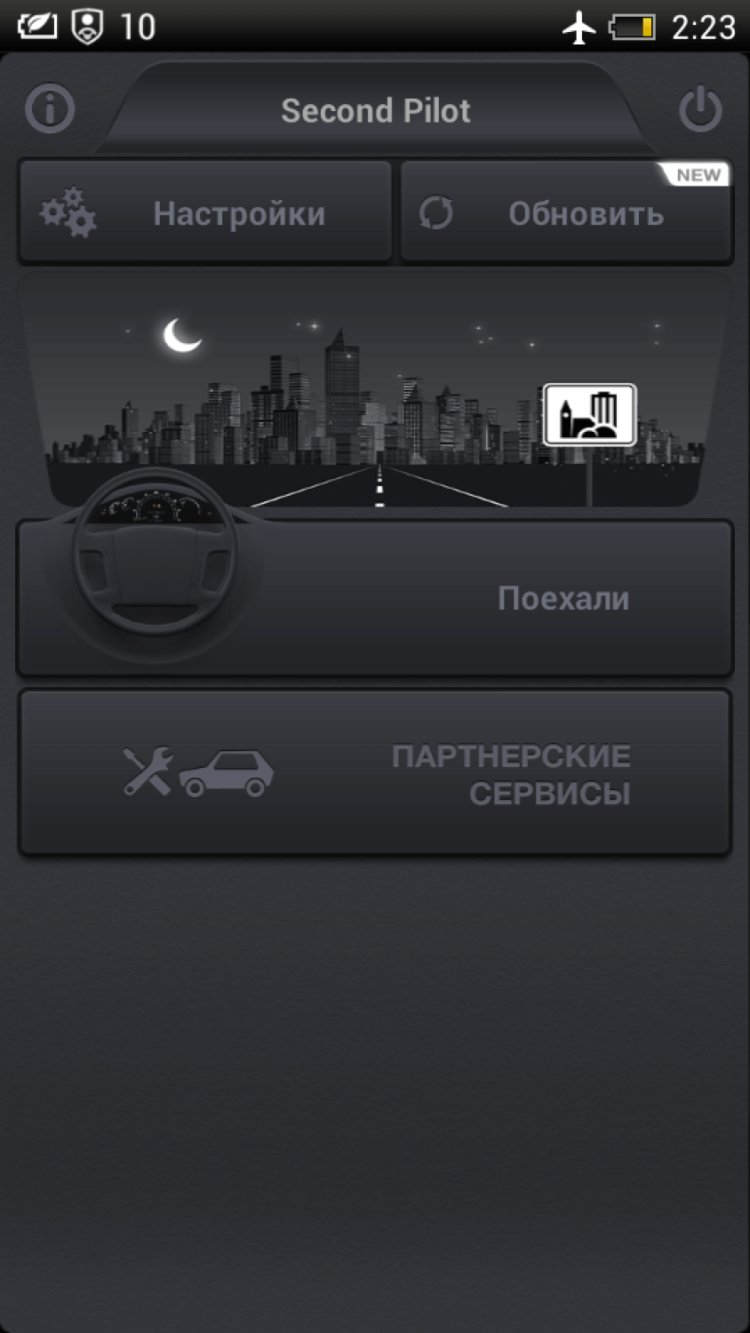Tap Обновить to update
750x1333 pixels.
tap(566, 213)
